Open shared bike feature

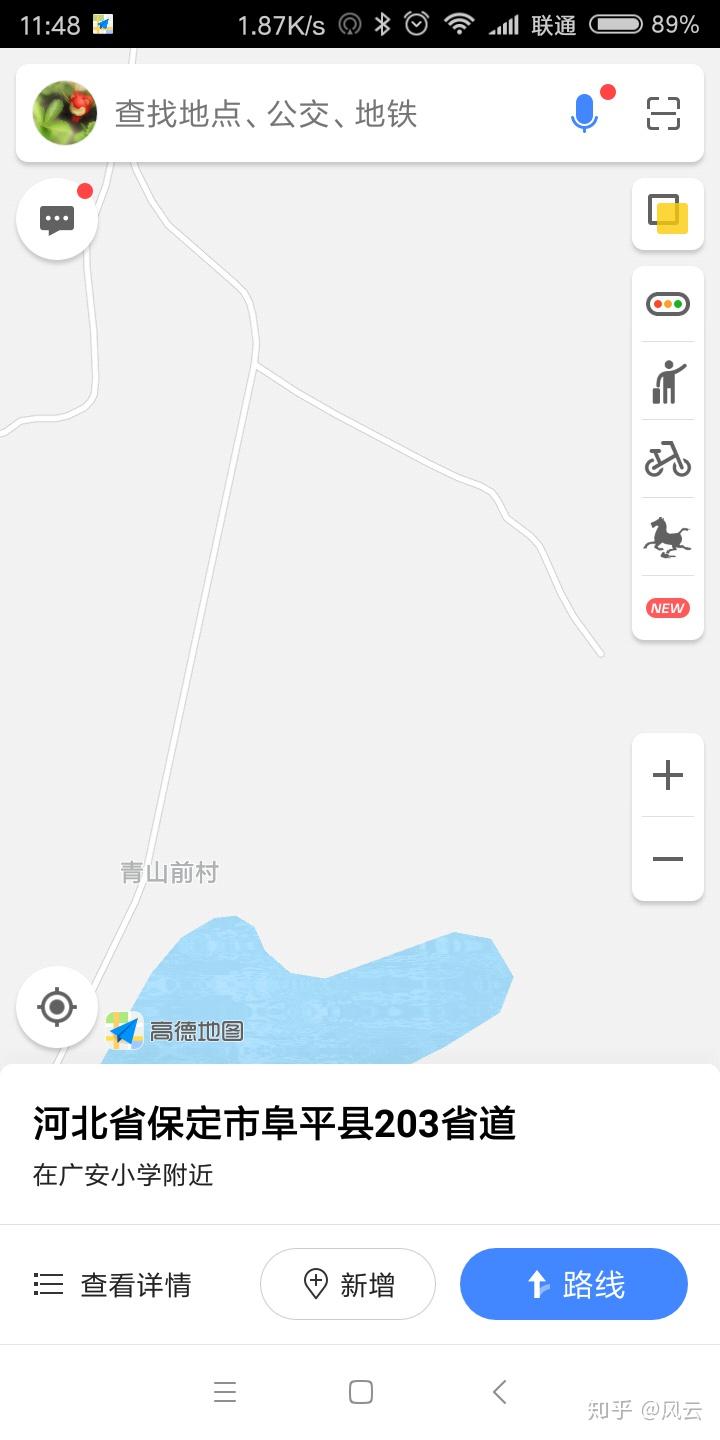pos(668,460)
